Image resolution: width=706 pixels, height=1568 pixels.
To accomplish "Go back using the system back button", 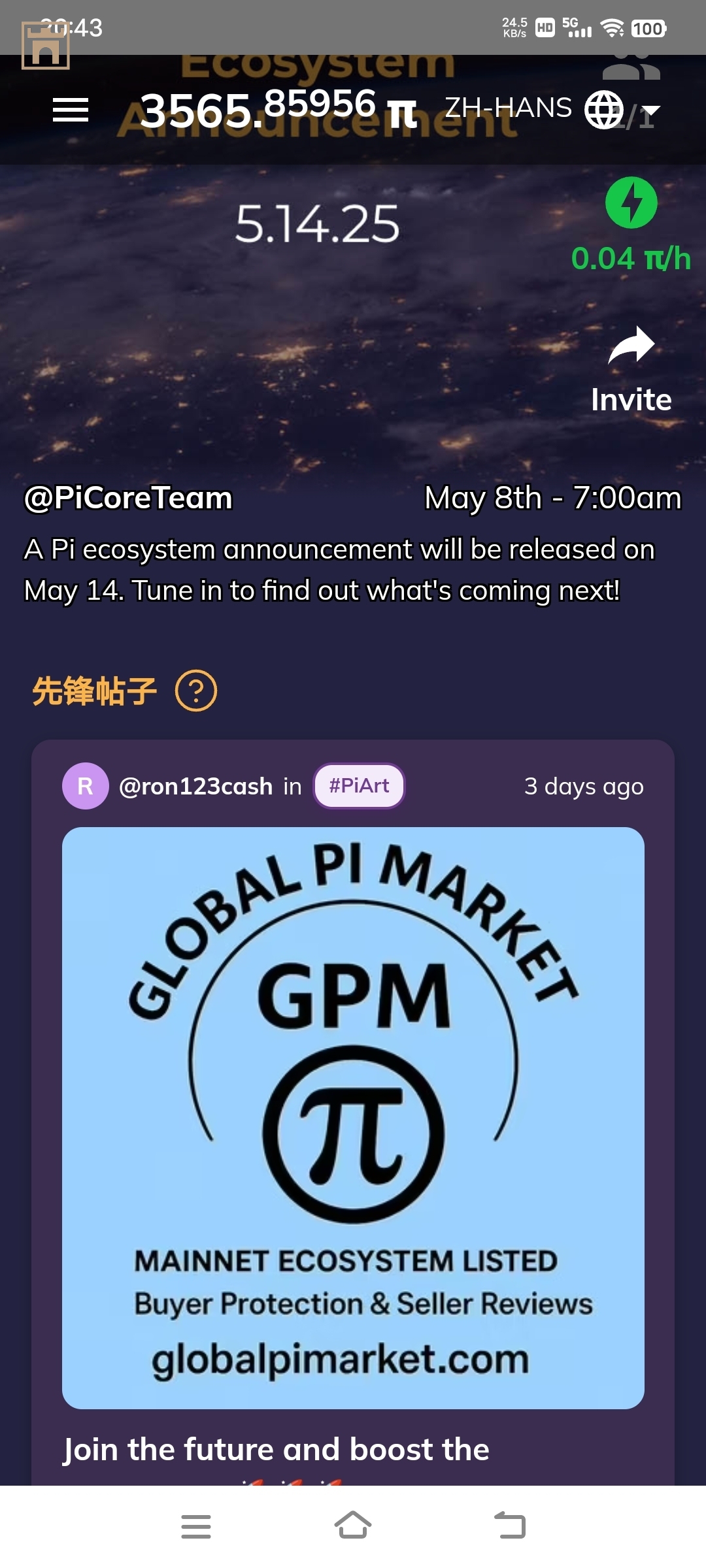I will [x=510, y=1526].
